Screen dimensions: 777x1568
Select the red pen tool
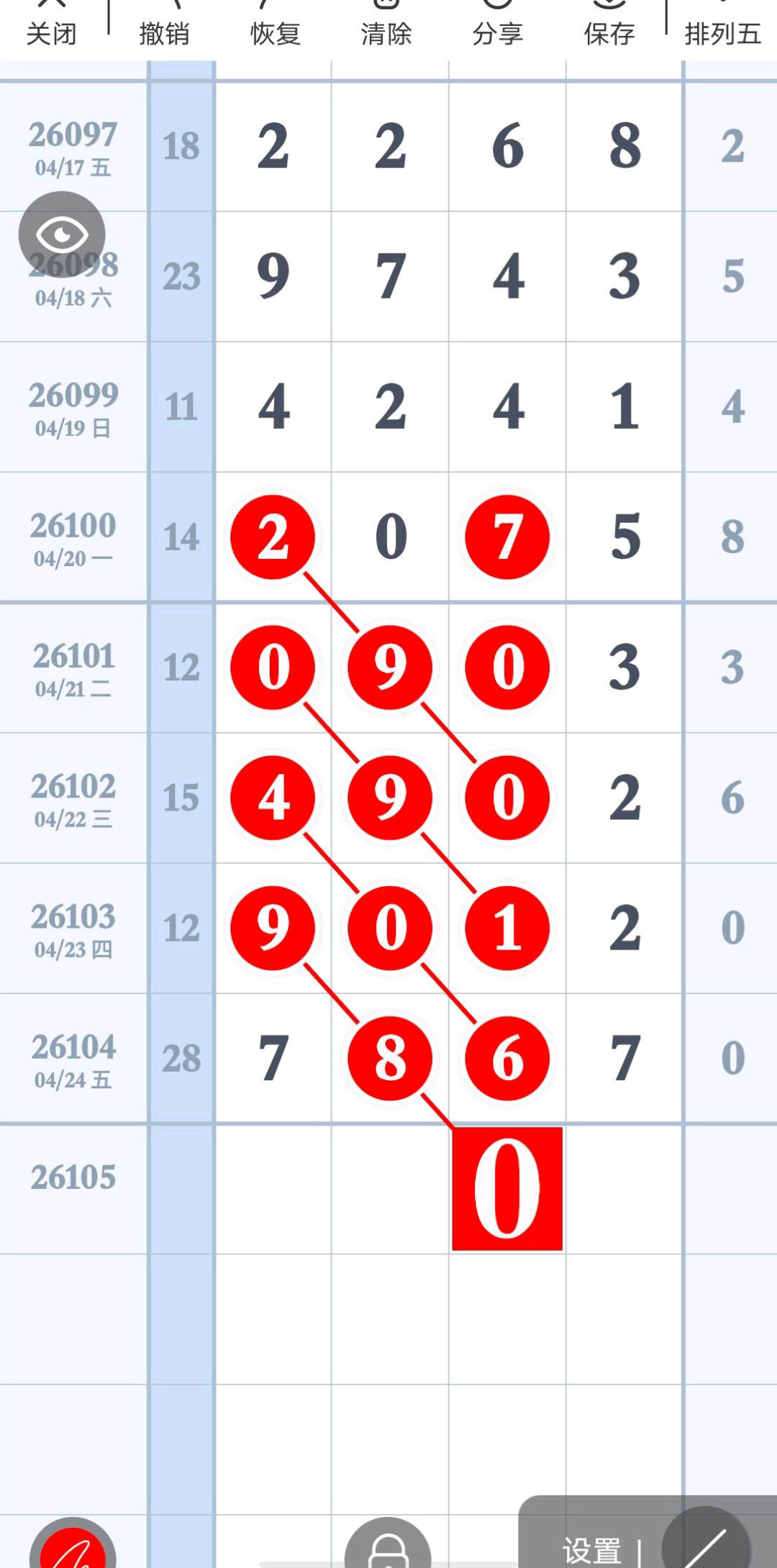pyautogui.click(x=73, y=1548)
